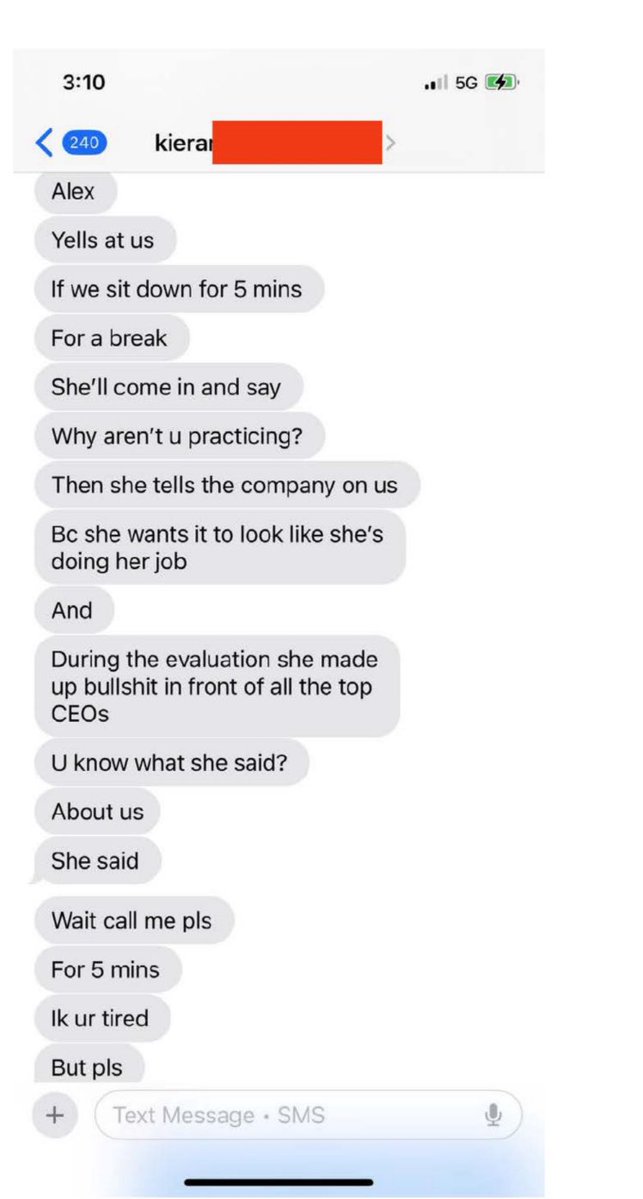Image resolution: width=643 pixels, height=1199 pixels.
Task: Tap the Text Message SMS field
Action: point(290,1115)
